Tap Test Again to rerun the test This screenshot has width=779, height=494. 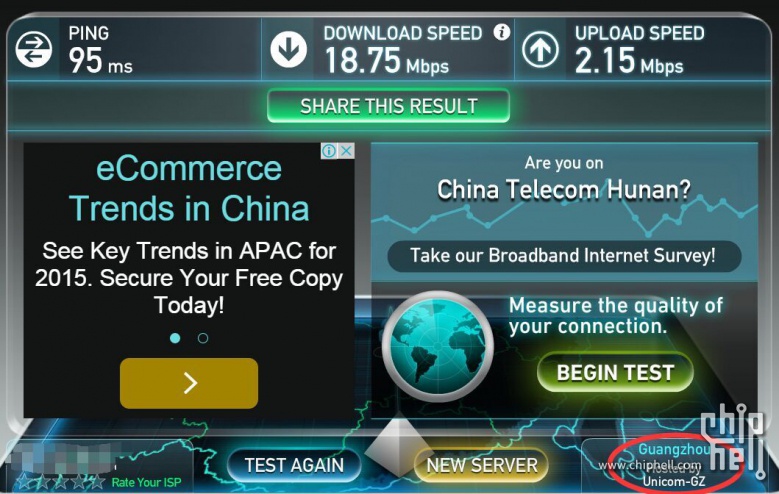294,465
